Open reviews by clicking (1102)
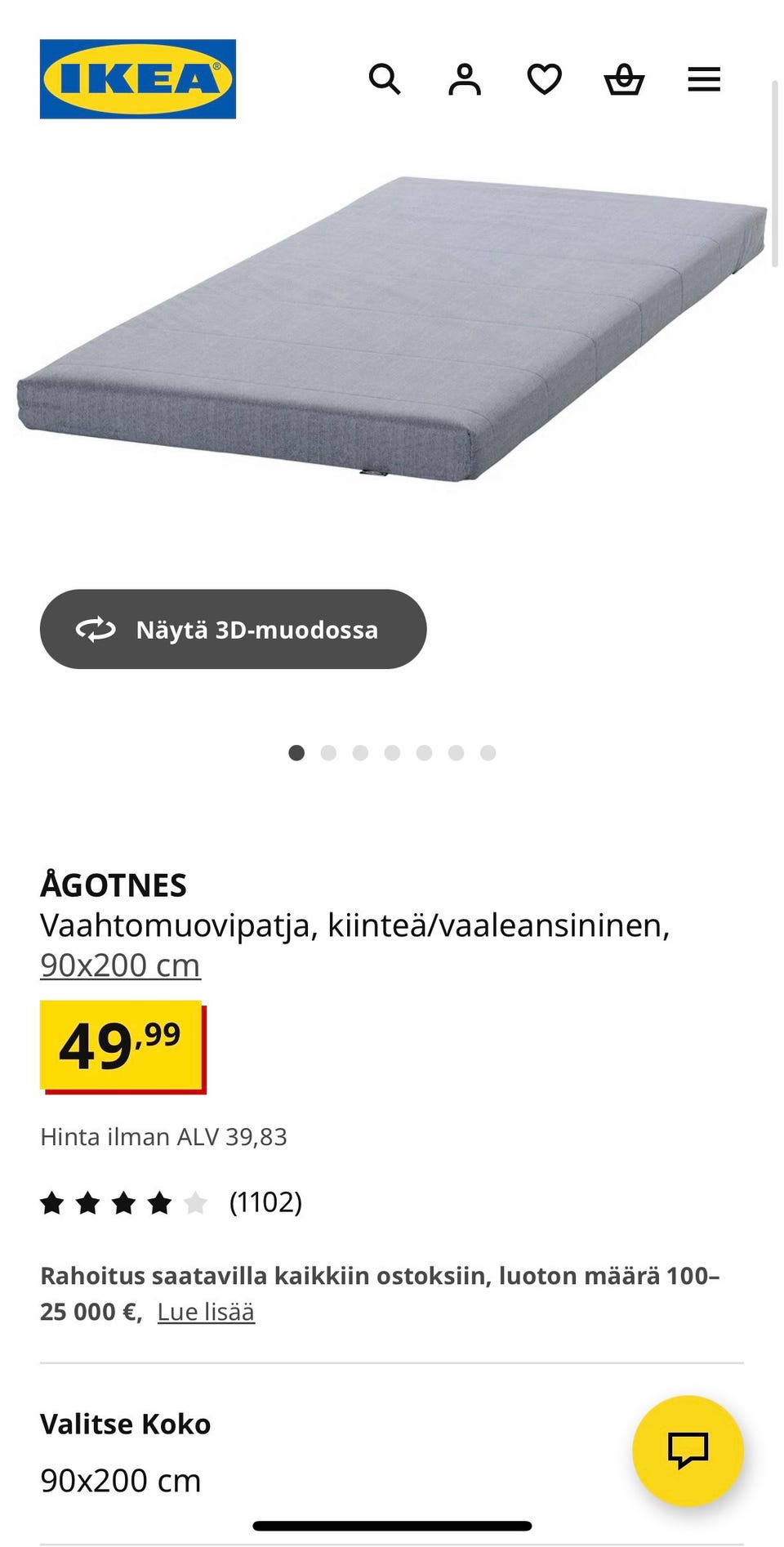Image resolution: width=784 pixels, height=1547 pixels. click(x=266, y=1202)
